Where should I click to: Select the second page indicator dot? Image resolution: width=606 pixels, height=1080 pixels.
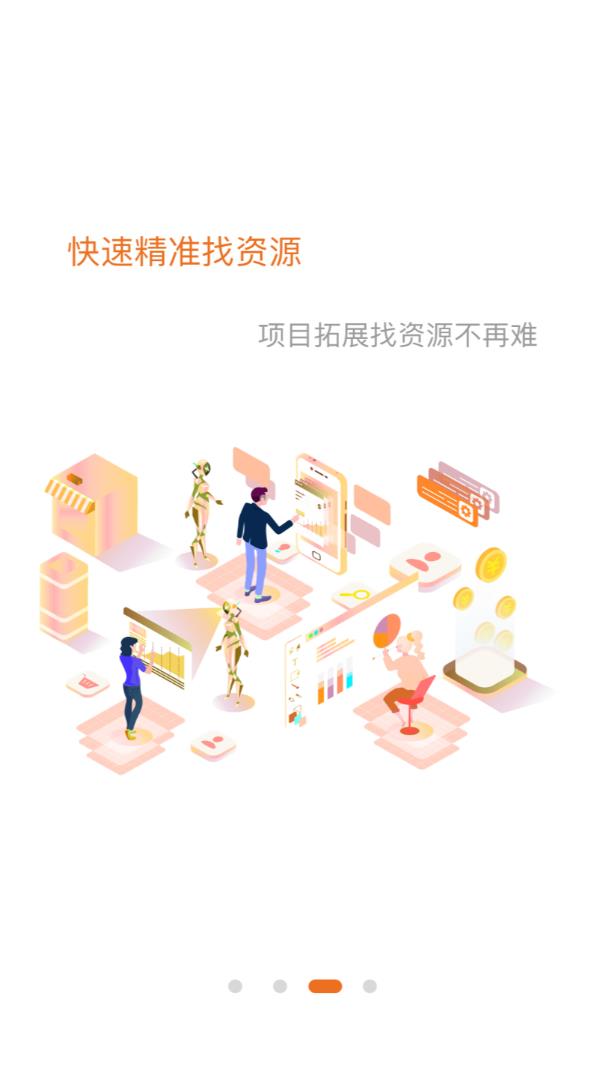coord(280,986)
